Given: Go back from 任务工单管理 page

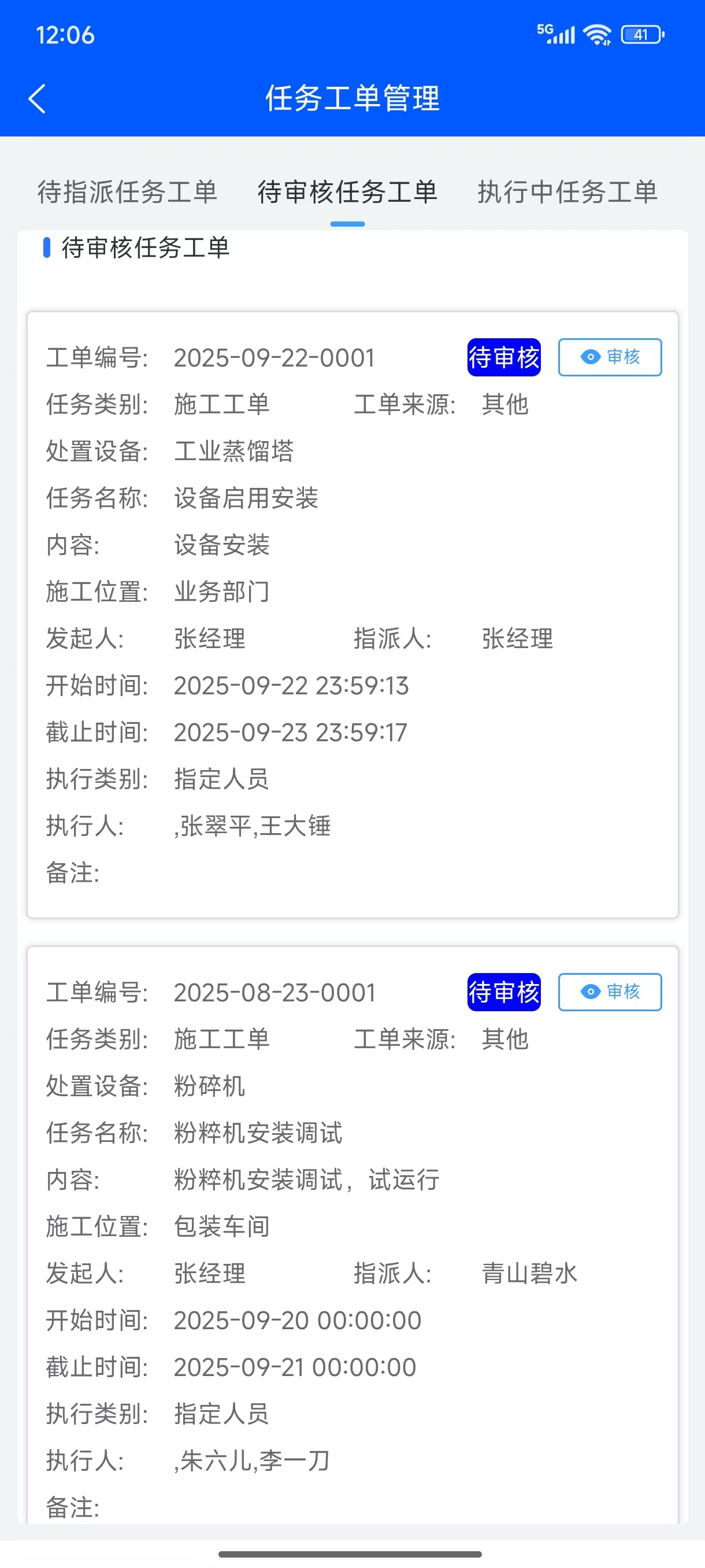Looking at the screenshot, I should [x=38, y=99].
